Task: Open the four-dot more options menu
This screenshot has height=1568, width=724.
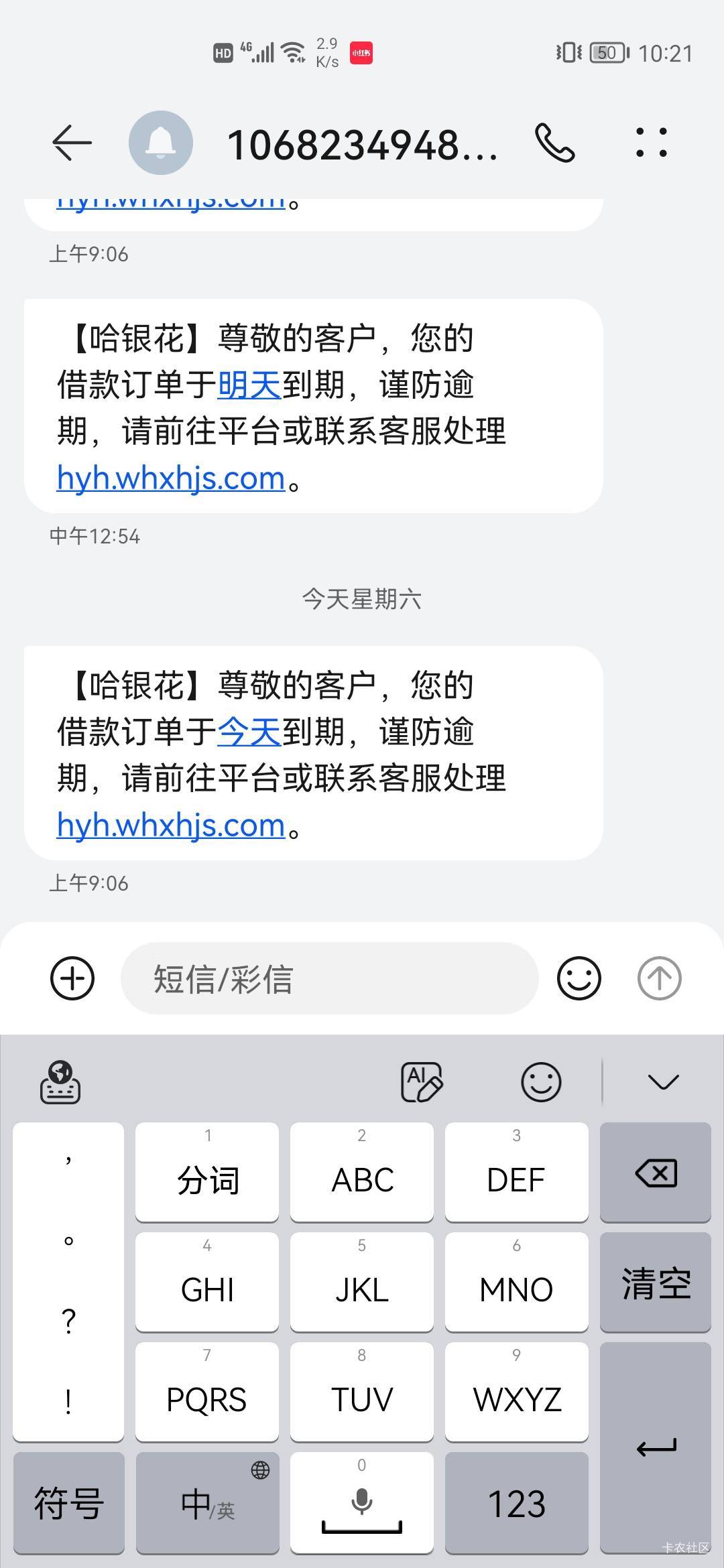Action: [x=652, y=143]
